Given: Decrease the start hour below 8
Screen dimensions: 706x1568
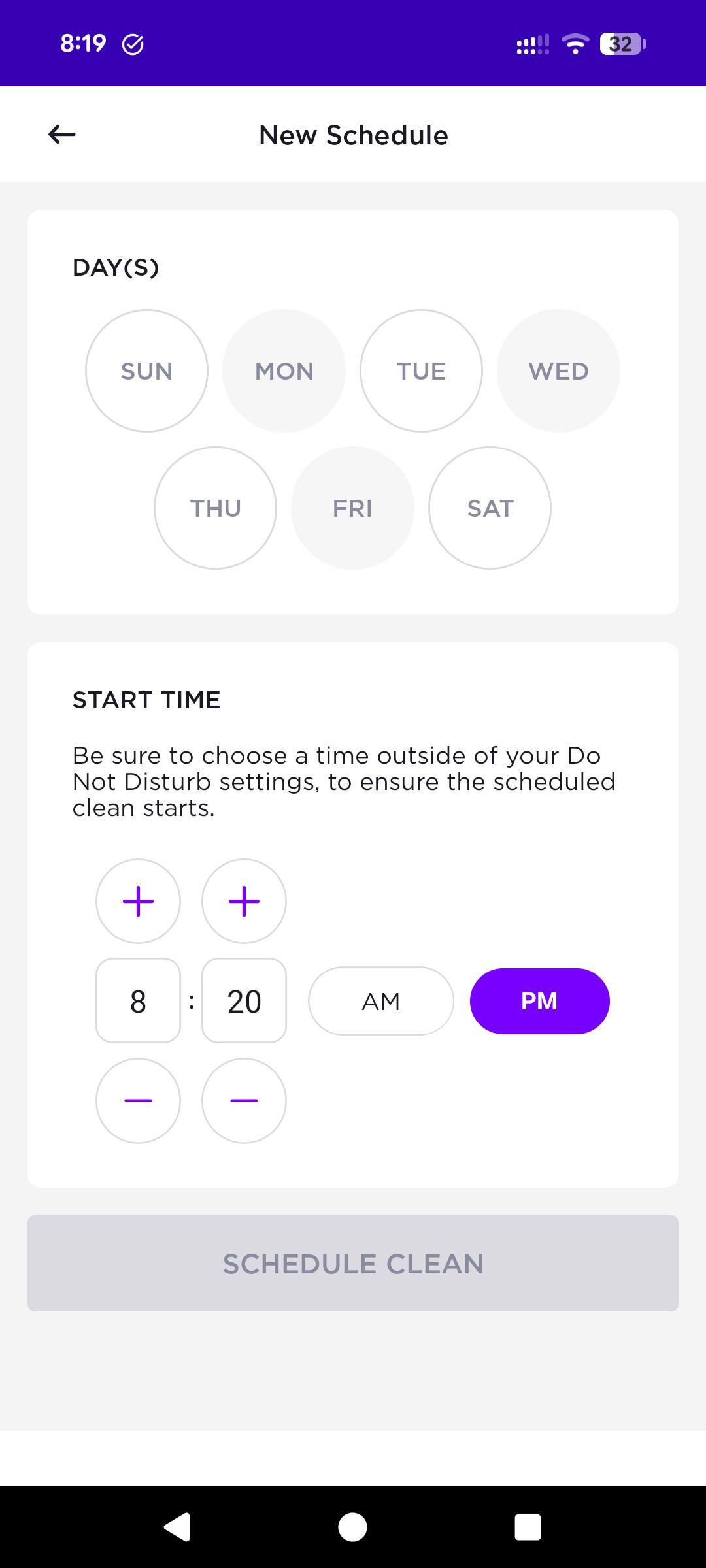Looking at the screenshot, I should click(138, 1100).
